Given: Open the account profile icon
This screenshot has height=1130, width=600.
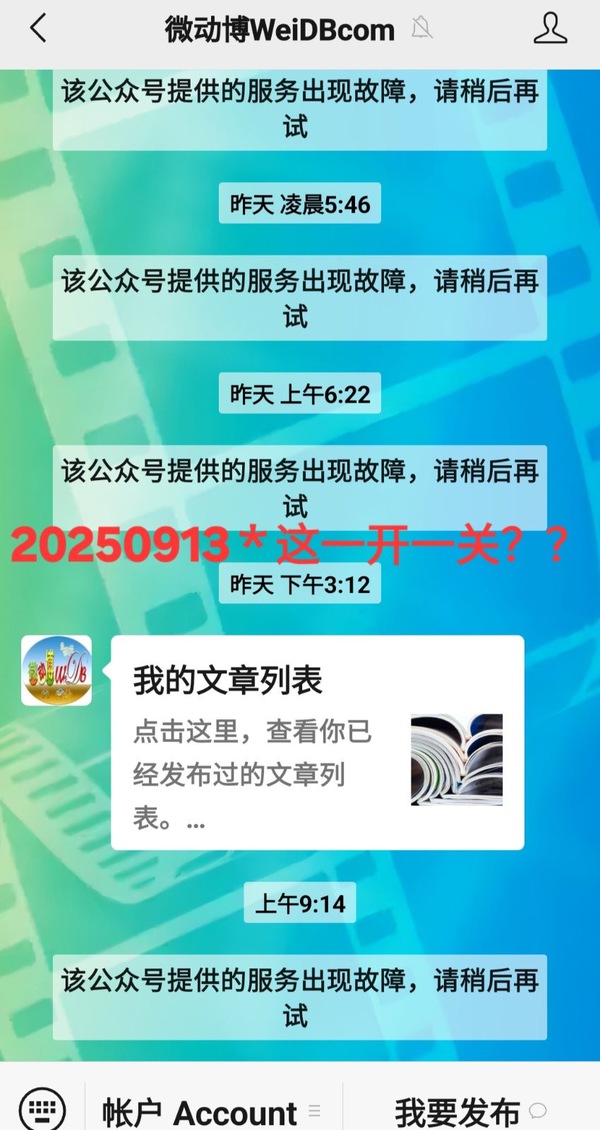Looking at the screenshot, I should [550, 29].
